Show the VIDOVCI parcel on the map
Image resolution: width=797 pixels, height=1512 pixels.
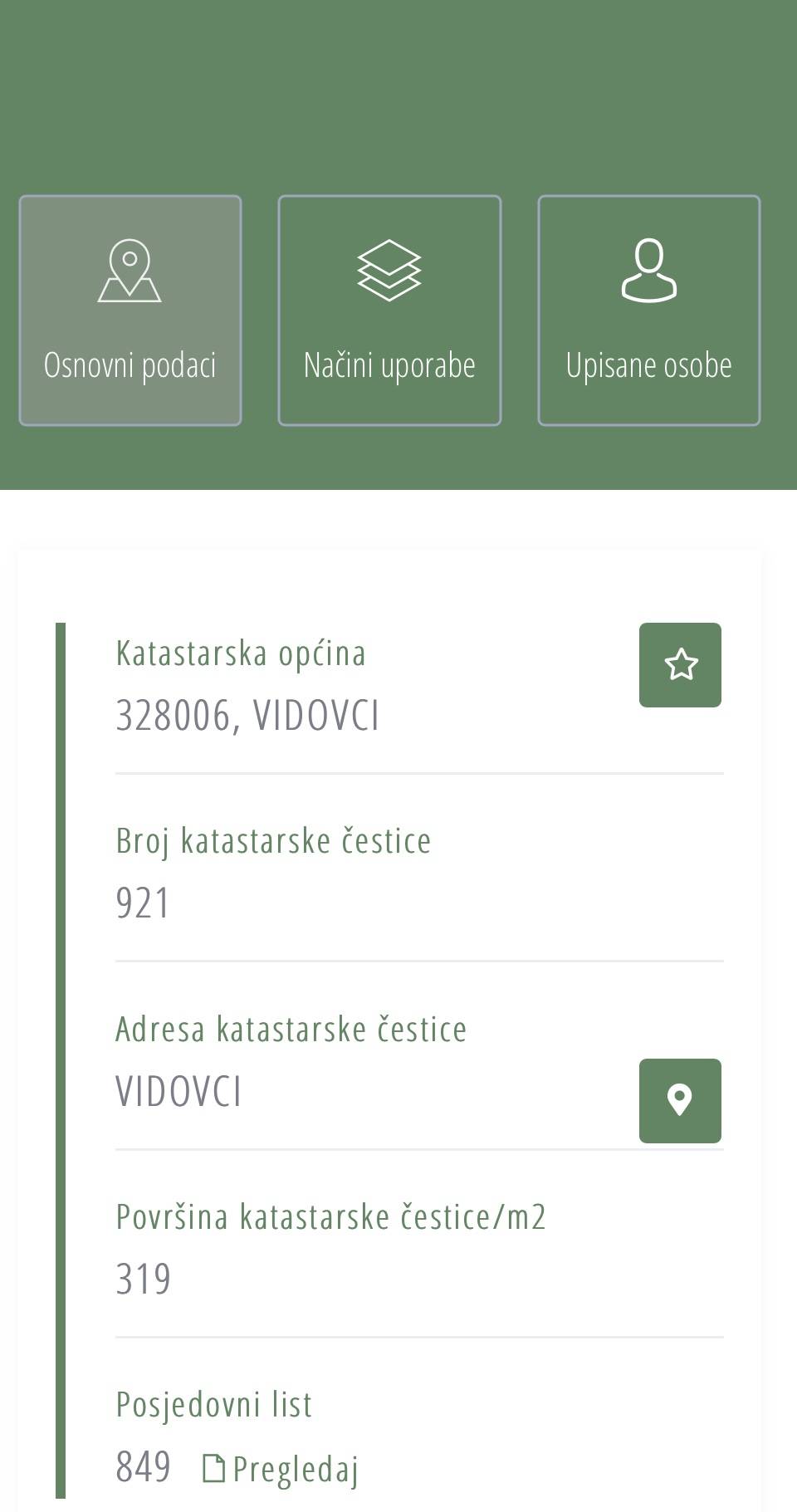[x=680, y=1100]
